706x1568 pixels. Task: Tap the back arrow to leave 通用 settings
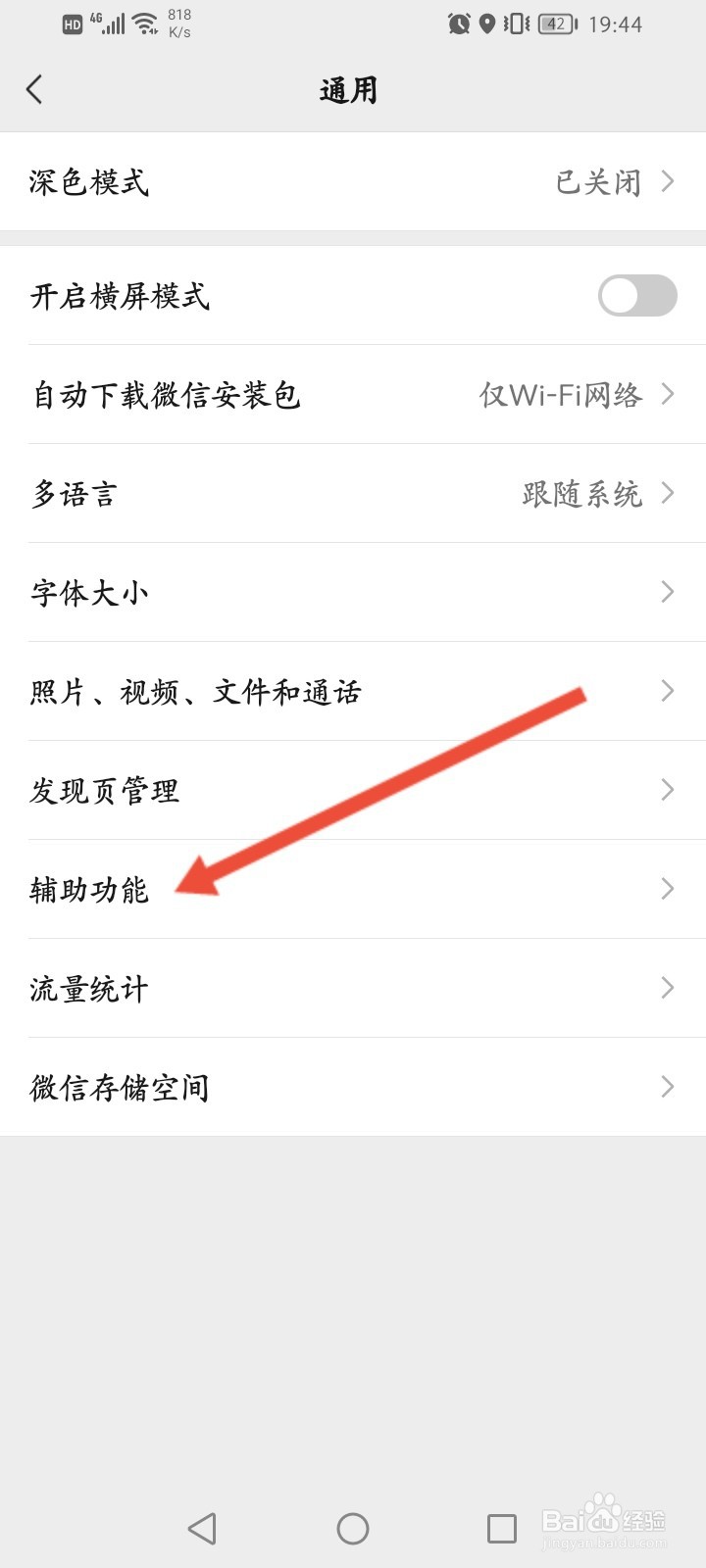[x=35, y=89]
